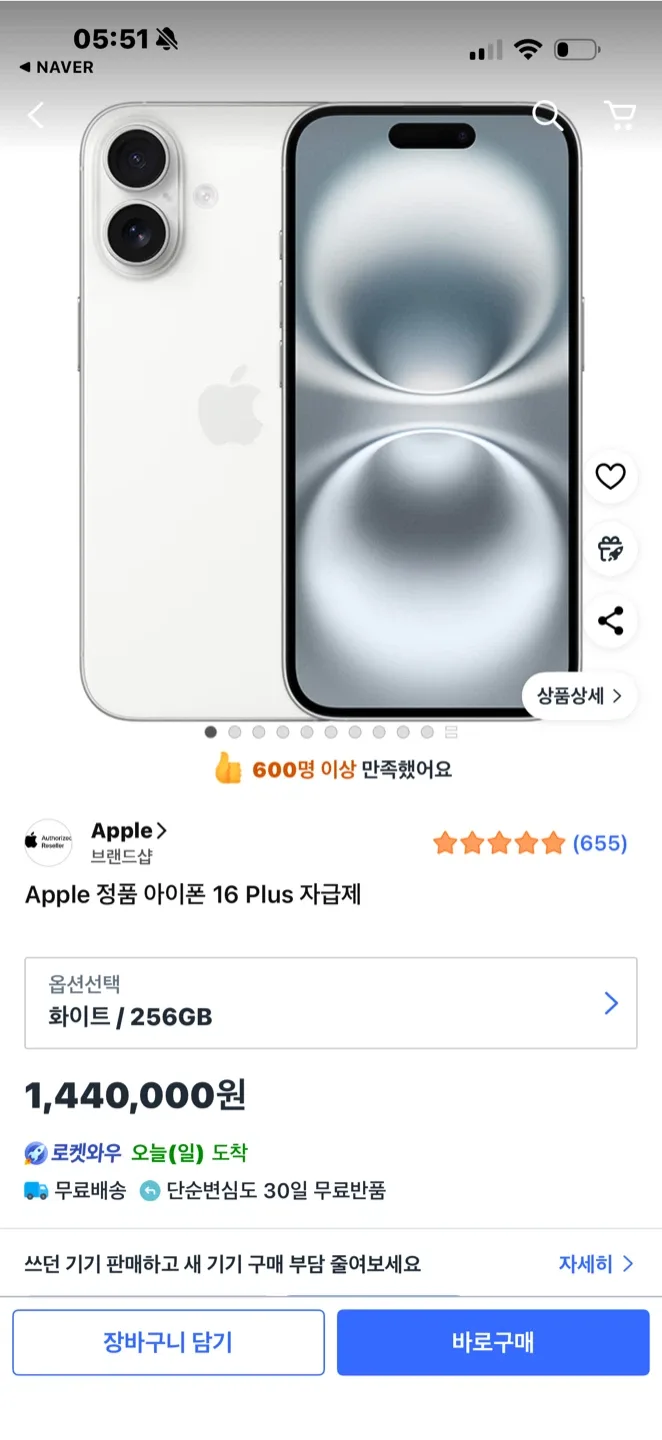662x1440 pixels.
Task: Return to NAVER app via status bar
Action: [57, 67]
